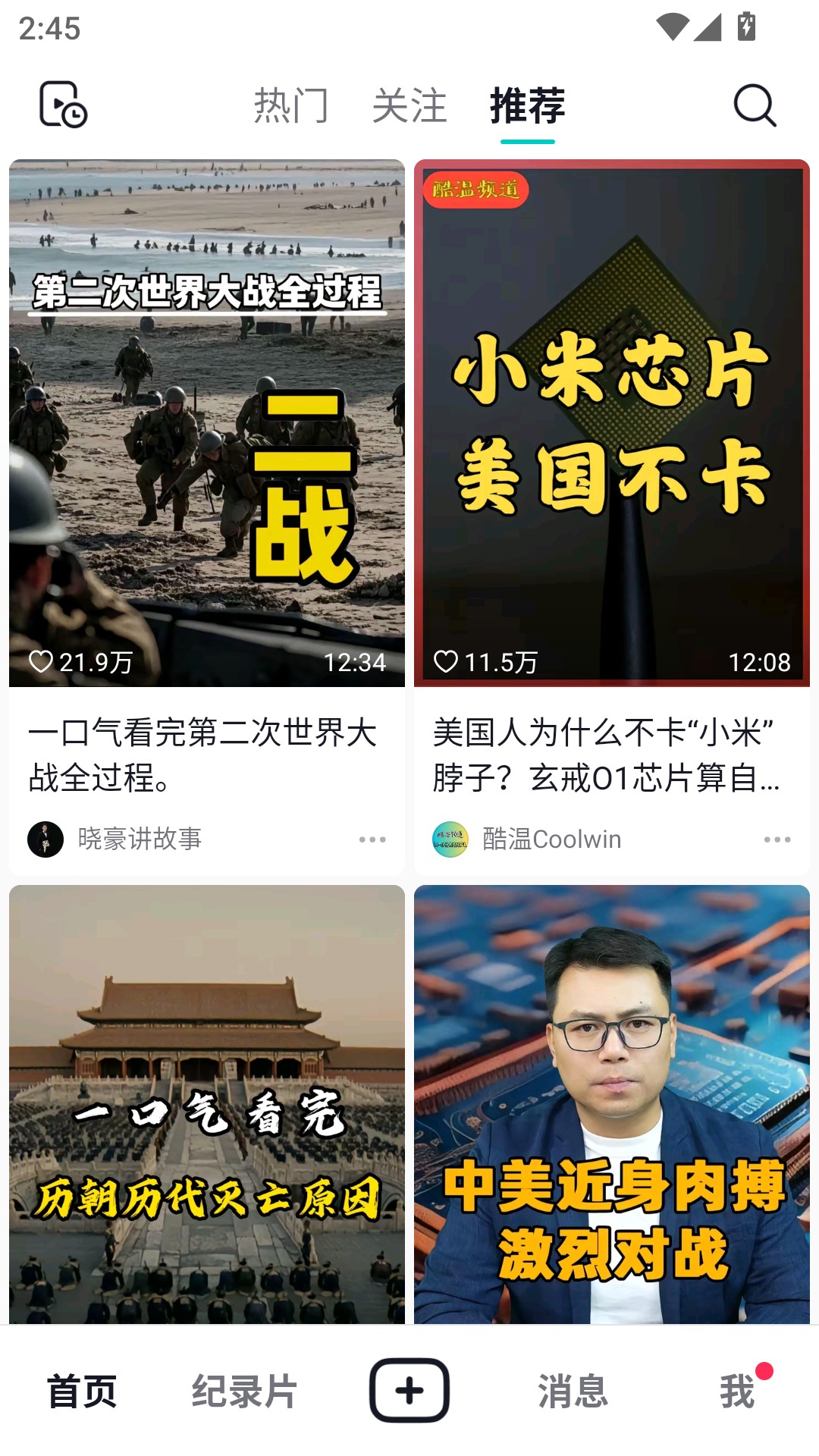Switch to the 关注 tab

[x=409, y=105]
